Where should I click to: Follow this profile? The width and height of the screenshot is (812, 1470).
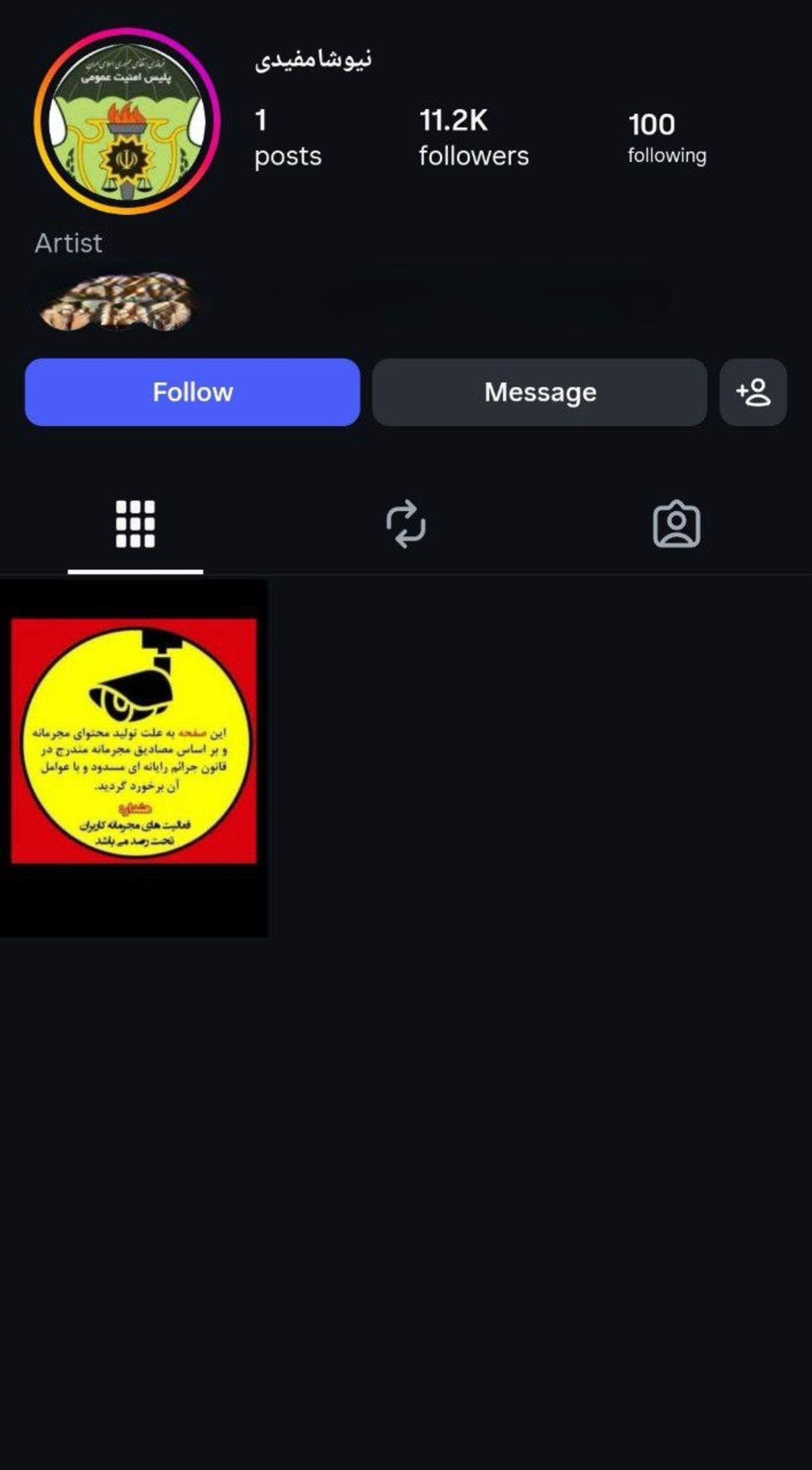point(192,392)
